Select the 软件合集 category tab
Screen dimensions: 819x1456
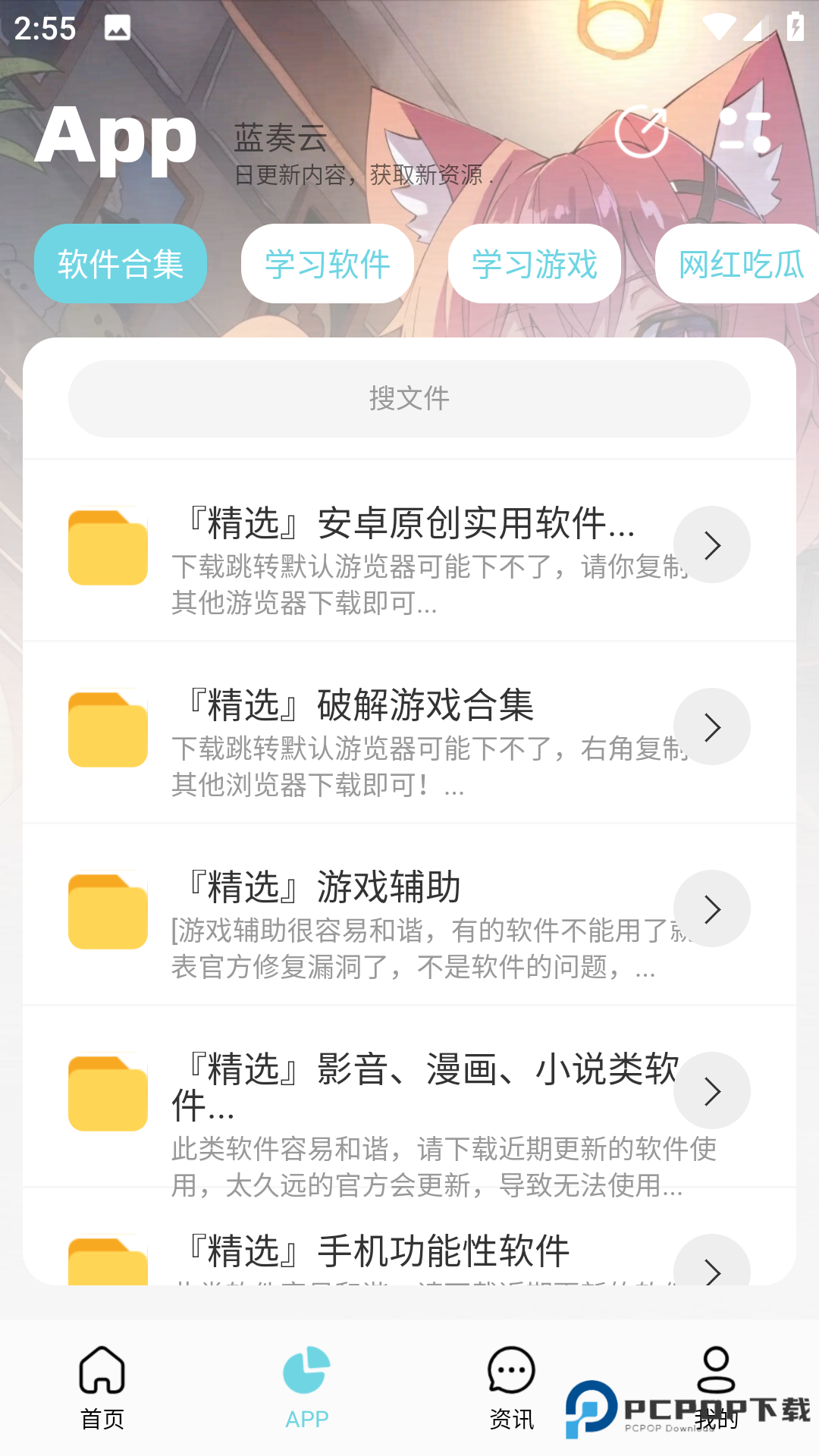coord(120,263)
